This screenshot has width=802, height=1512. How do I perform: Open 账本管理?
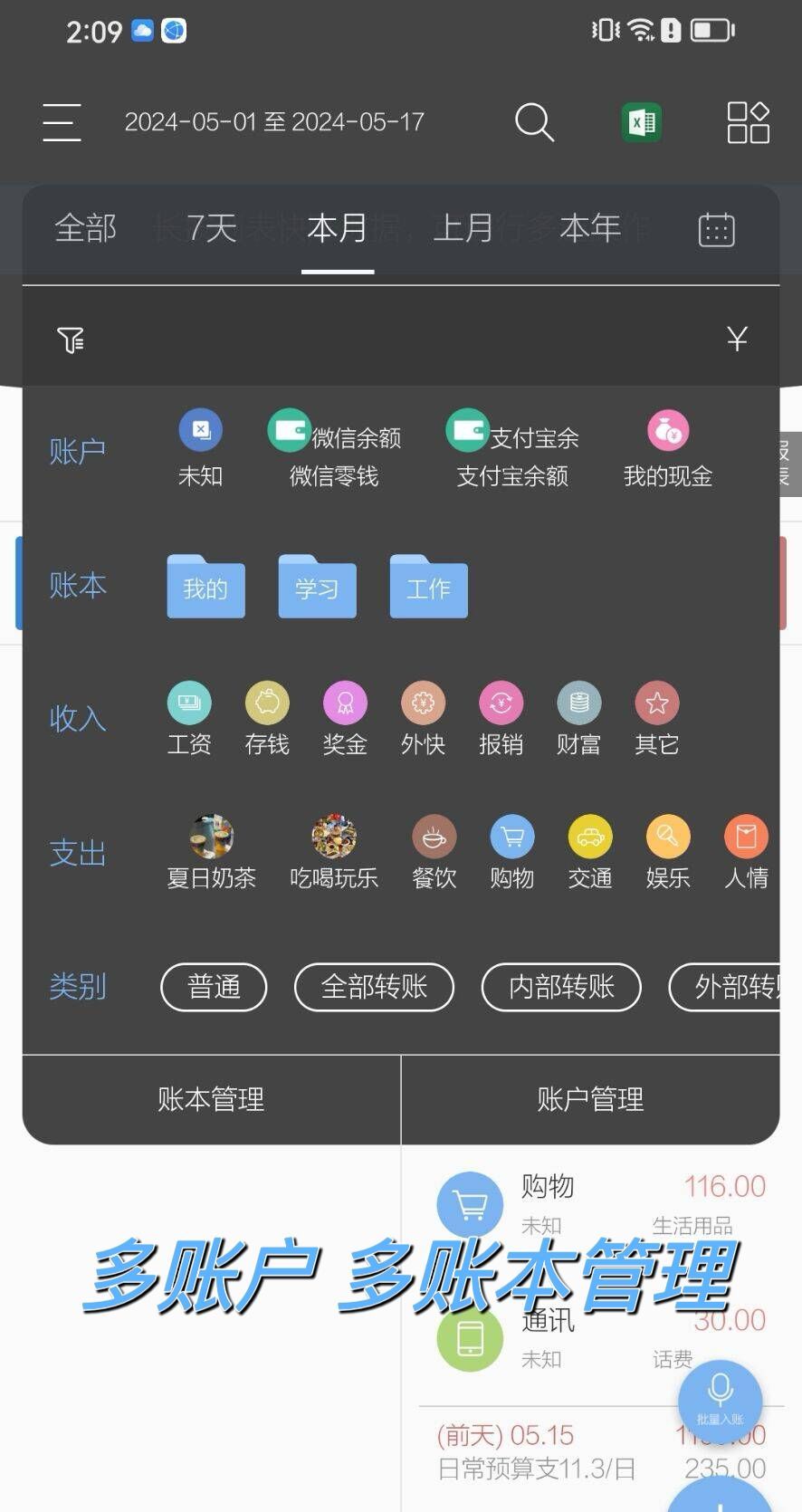coord(211,1099)
